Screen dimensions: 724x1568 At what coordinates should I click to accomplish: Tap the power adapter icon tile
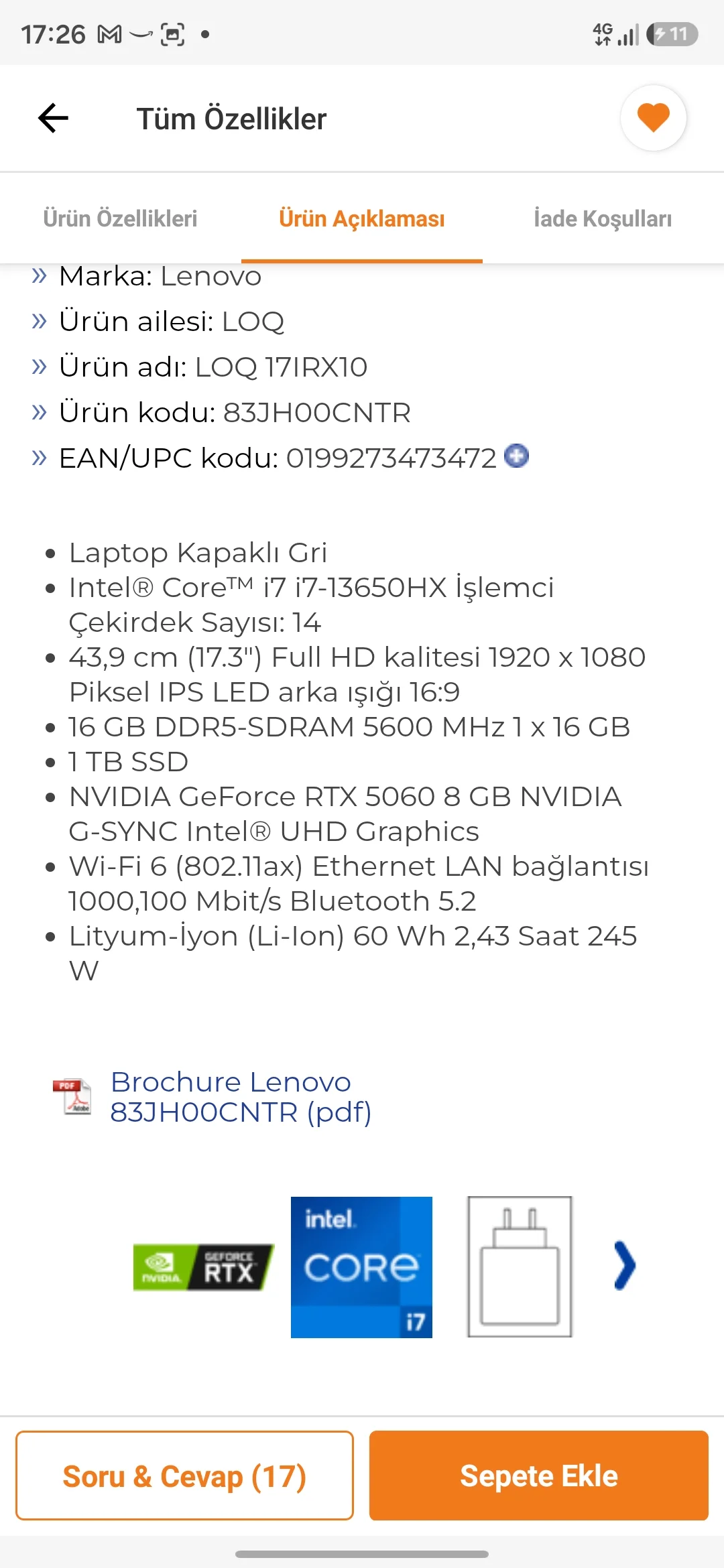520,1267
